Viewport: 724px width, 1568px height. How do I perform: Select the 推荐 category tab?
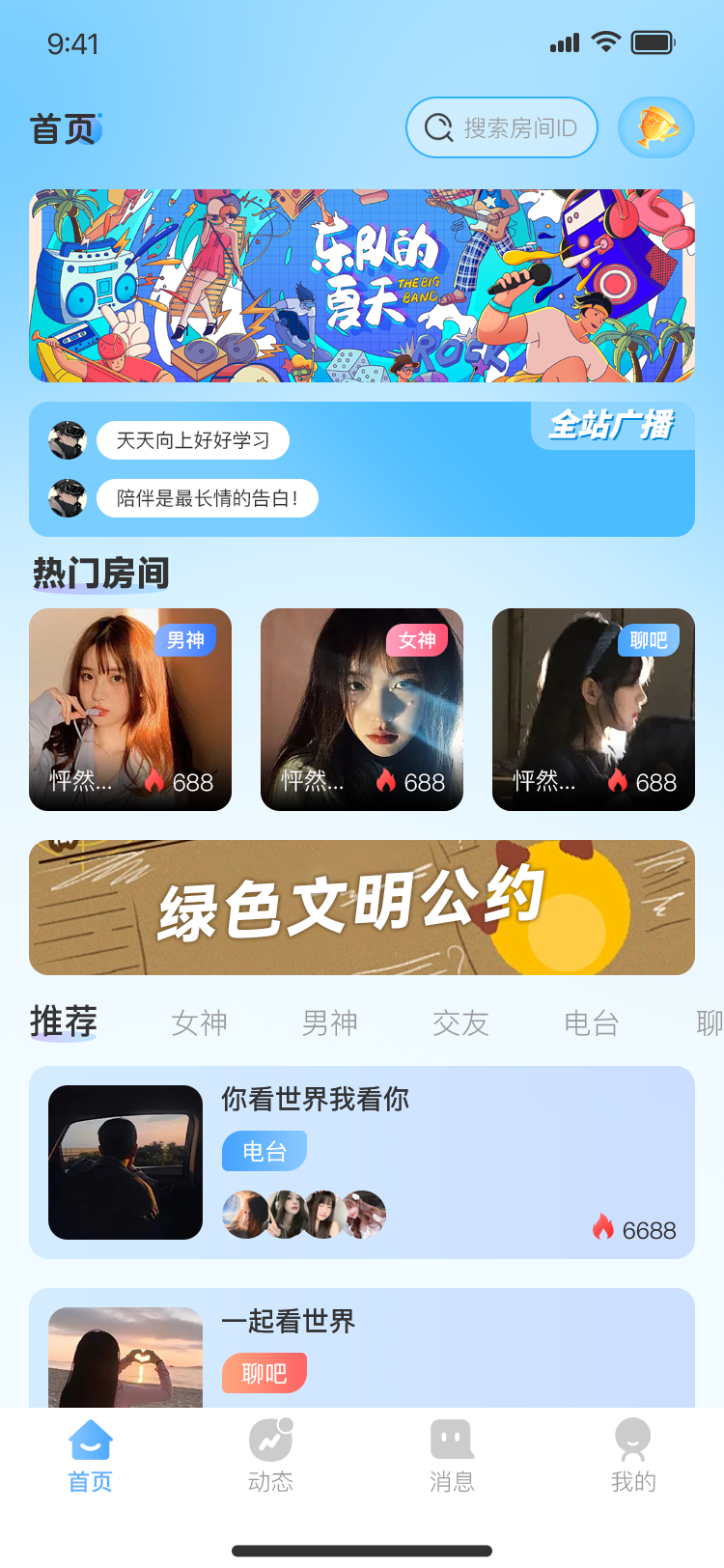click(64, 1022)
